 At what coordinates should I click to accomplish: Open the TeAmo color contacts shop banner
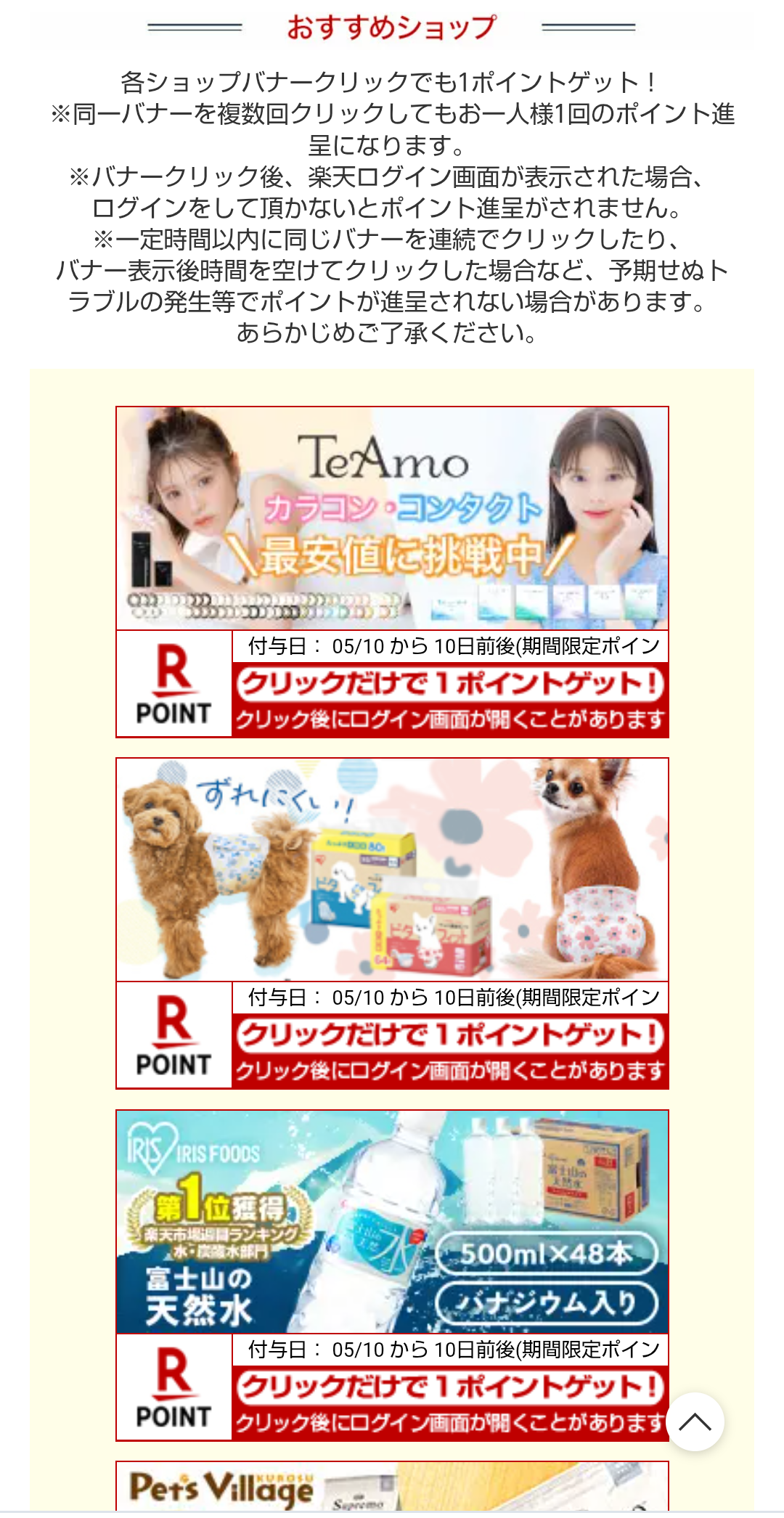[392, 518]
